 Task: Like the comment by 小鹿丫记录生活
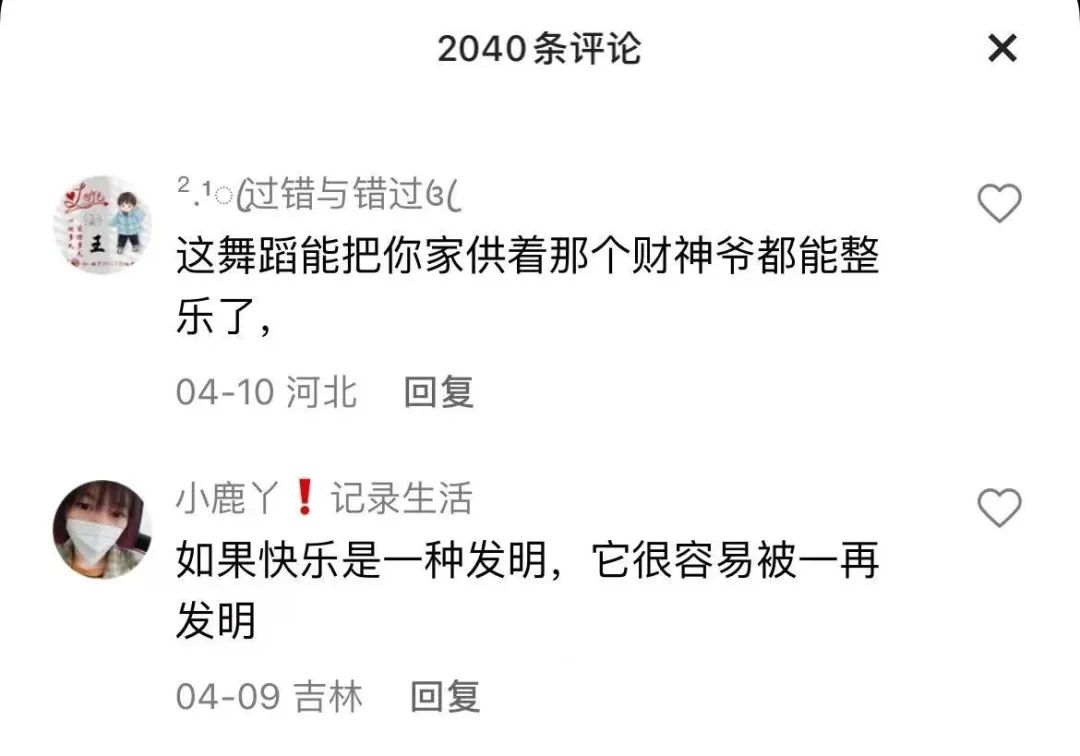point(998,508)
